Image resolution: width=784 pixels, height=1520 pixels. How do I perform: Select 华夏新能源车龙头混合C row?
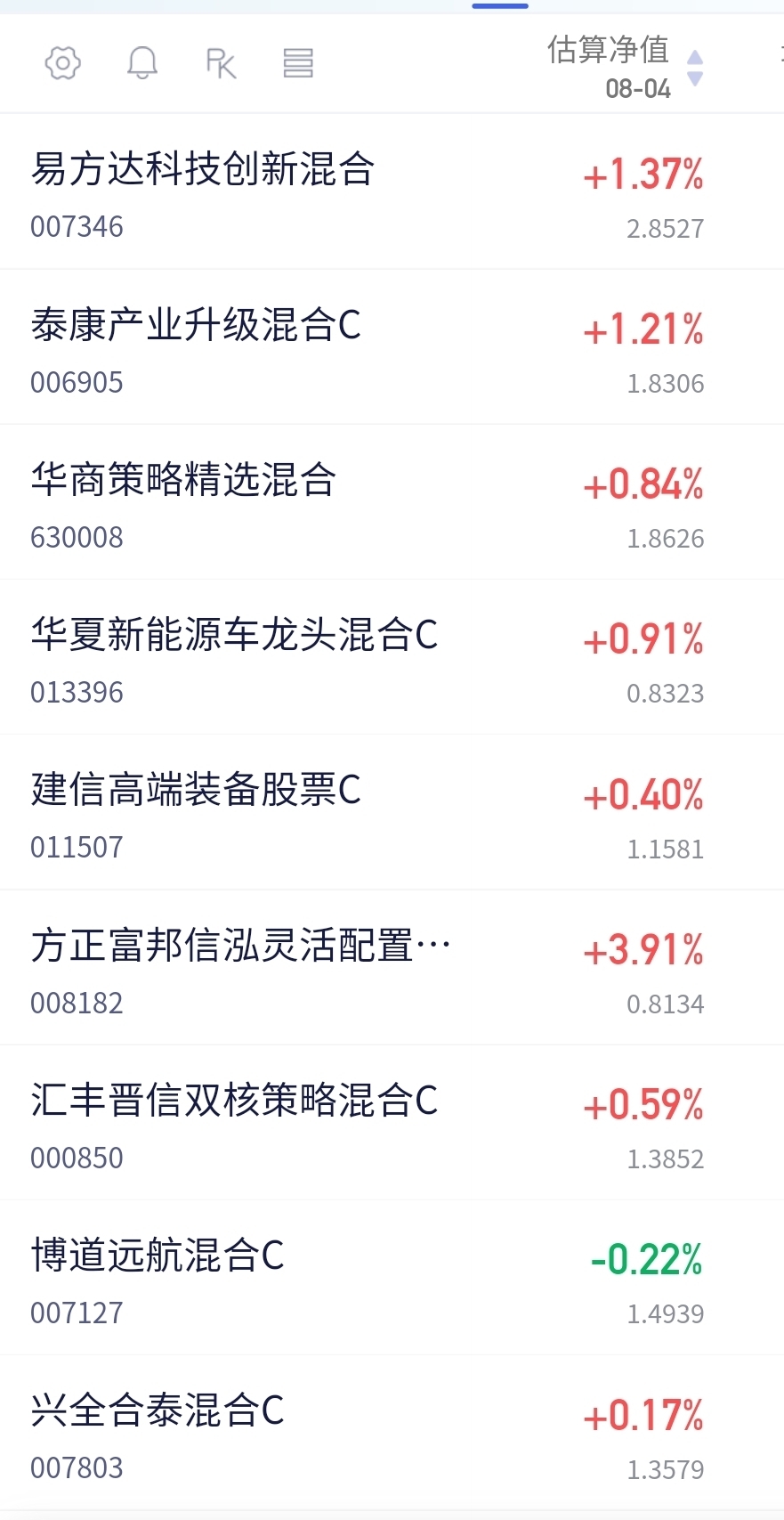click(392, 657)
